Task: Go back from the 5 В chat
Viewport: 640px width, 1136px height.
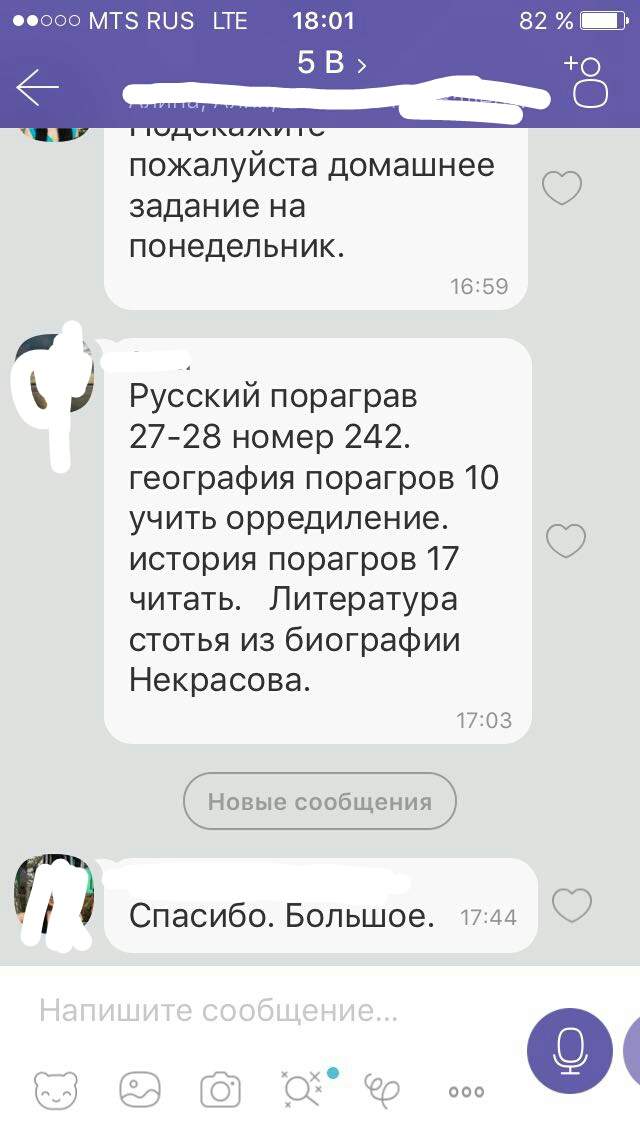Action: click(37, 87)
